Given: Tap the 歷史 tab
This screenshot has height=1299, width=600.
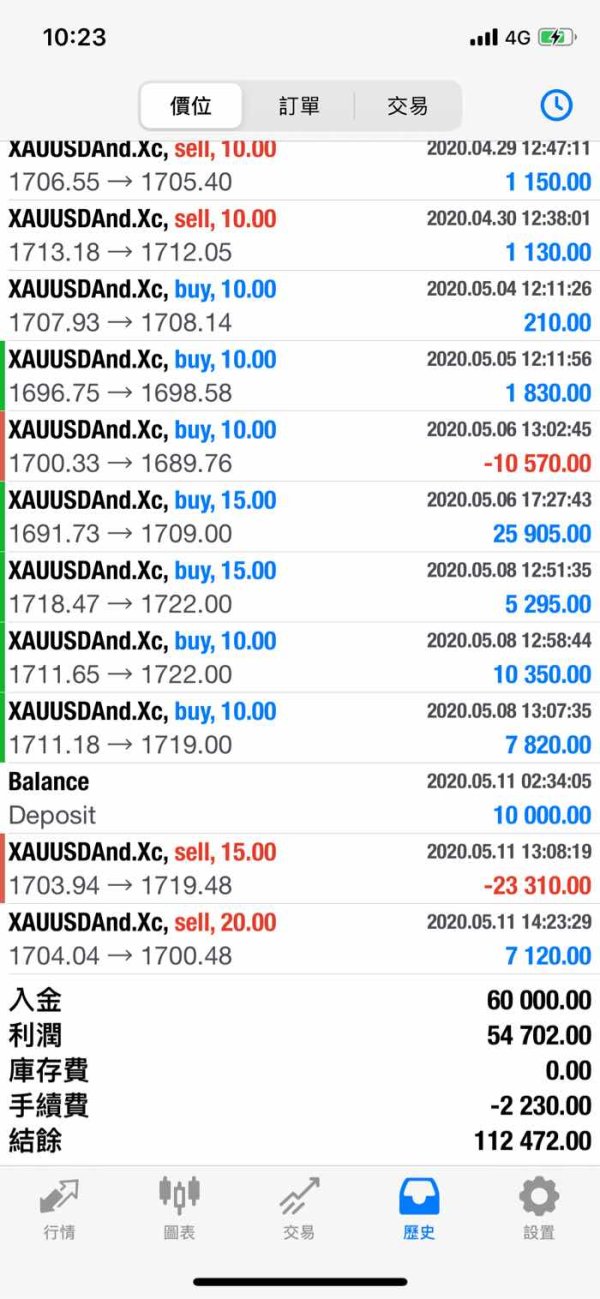Looking at the screenshot, I should (x=419, y=1207).
